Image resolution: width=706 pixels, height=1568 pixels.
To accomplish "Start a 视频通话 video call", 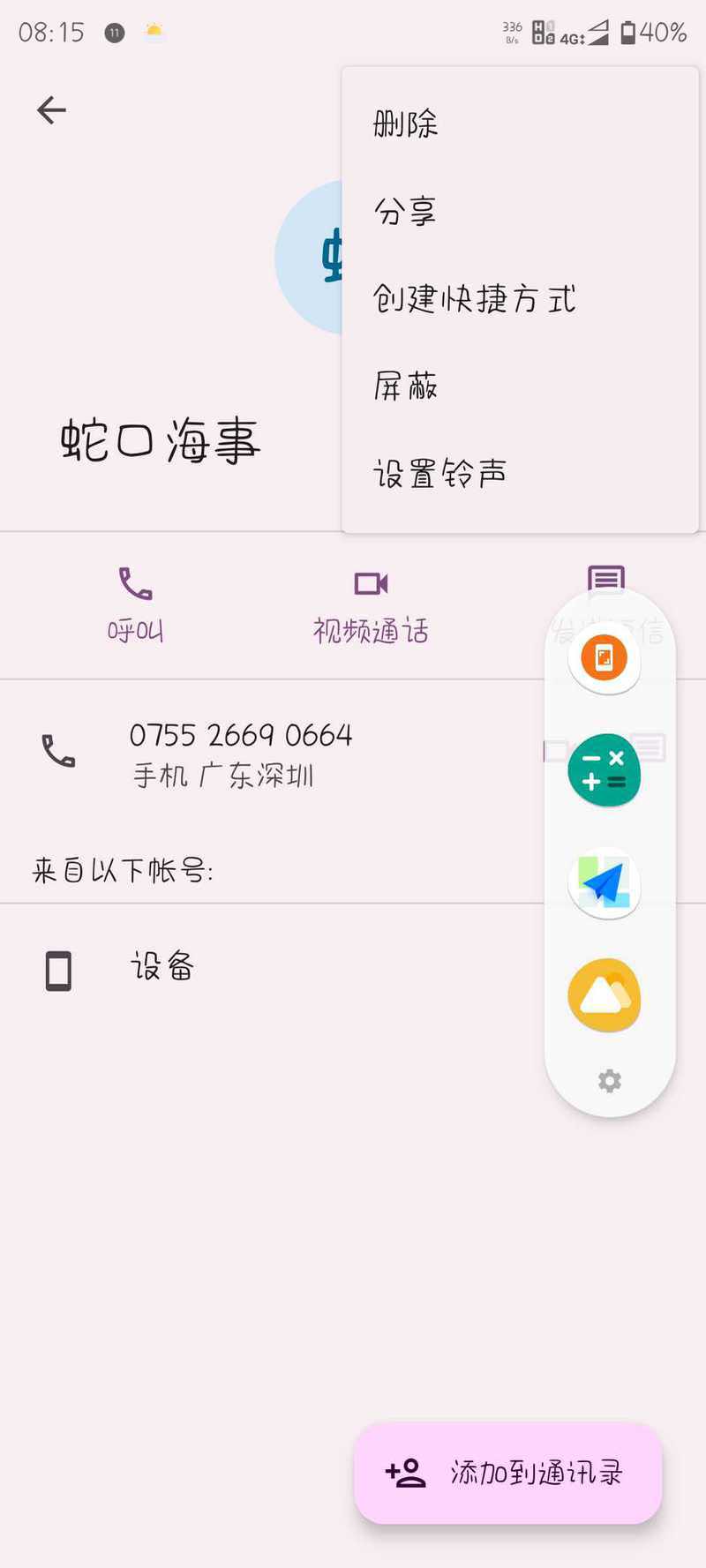I will coord(371,605).
